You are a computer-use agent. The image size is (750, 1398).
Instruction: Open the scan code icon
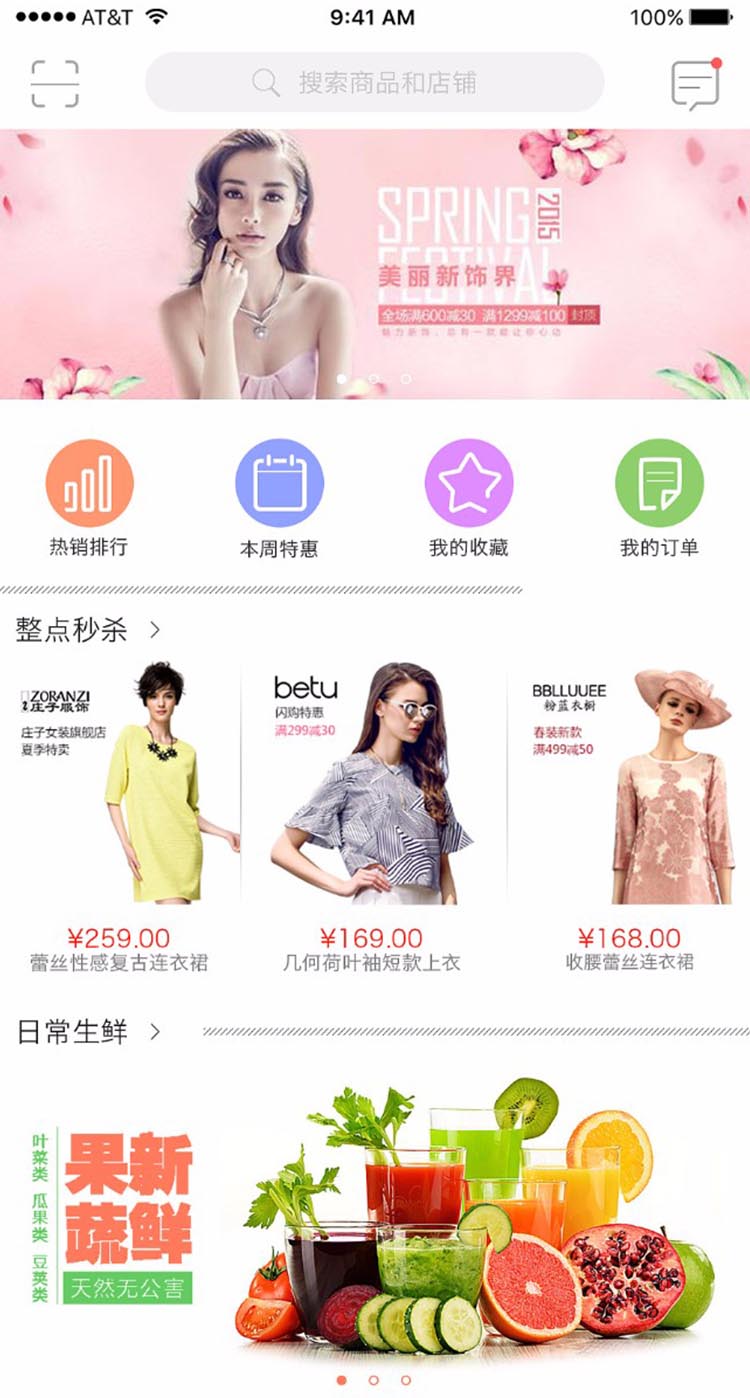55,83
